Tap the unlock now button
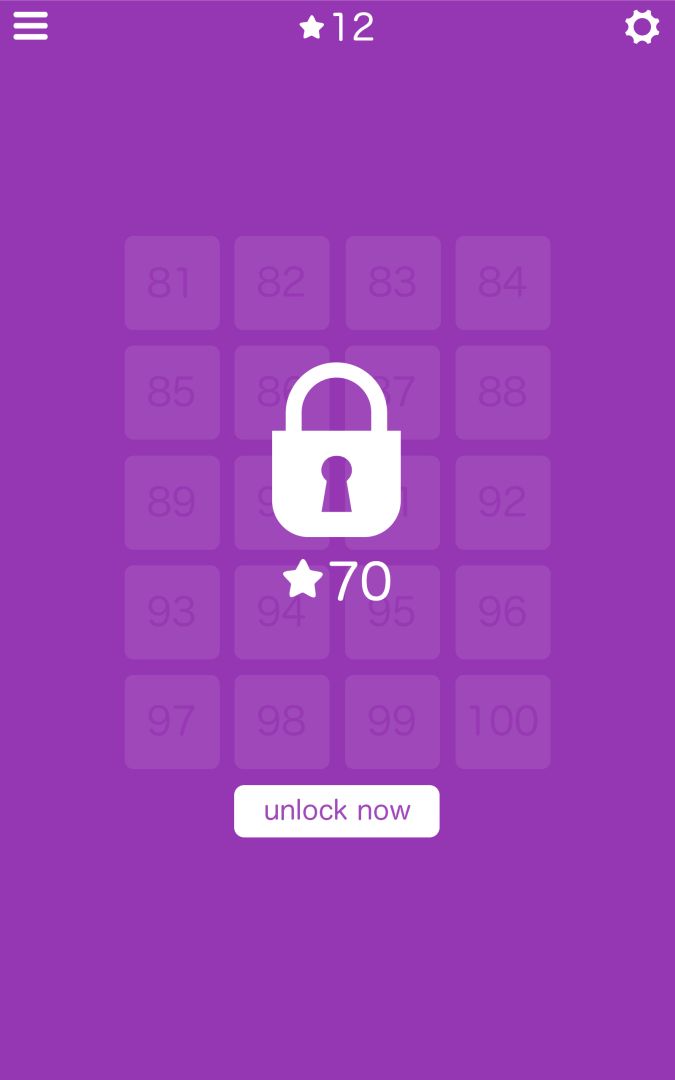Viewport: 675px width, 1080px height. coord(336,811)
